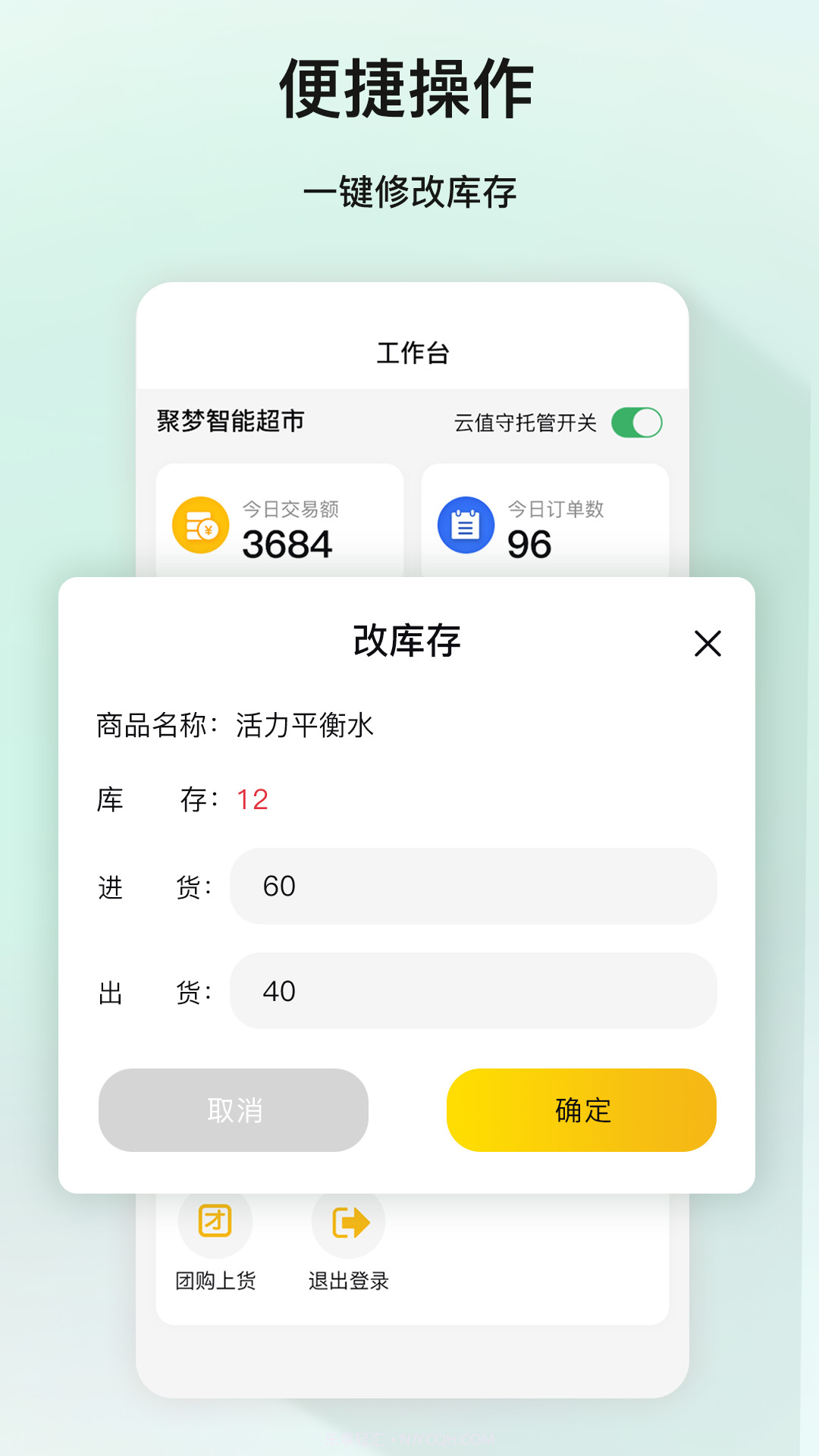Click the 进货 quantity field showing 60
Image resolution: width=819 pixels, height=1456 pixels.
(473, 886)
